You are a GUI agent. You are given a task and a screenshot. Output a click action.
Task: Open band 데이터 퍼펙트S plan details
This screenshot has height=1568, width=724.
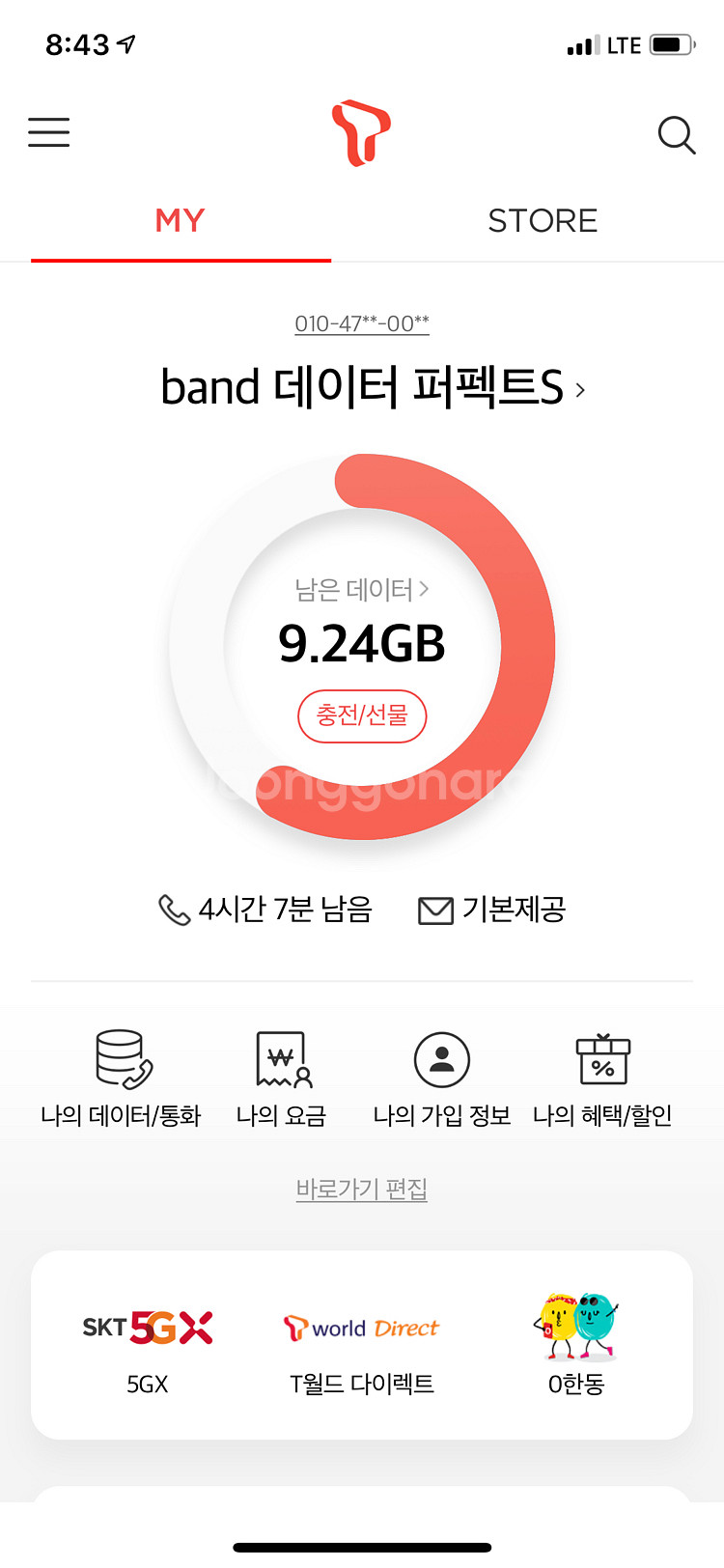tap(372, 388)
